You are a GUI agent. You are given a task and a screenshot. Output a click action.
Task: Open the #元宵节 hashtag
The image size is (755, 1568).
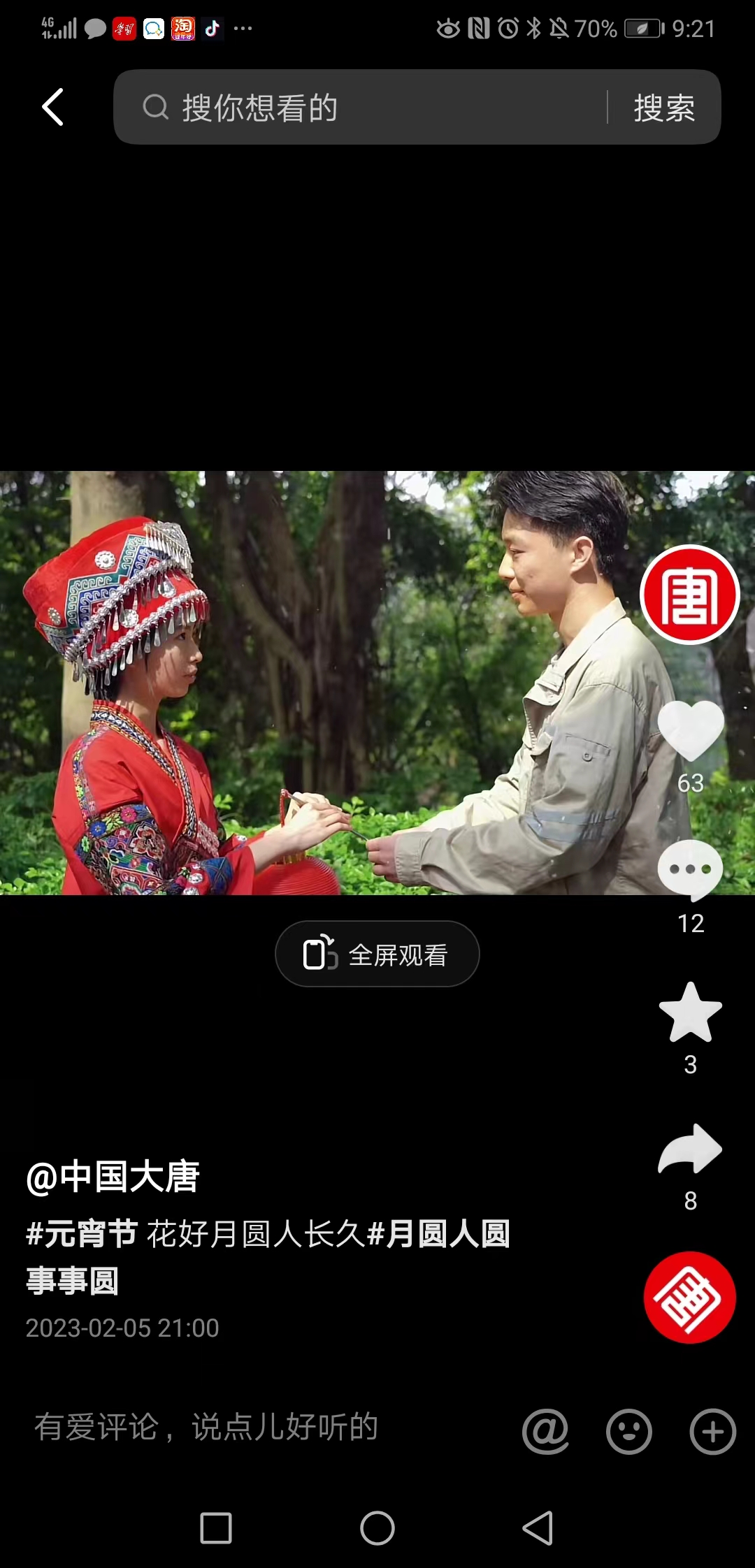pyautogui.click(x=82, y=1234)
